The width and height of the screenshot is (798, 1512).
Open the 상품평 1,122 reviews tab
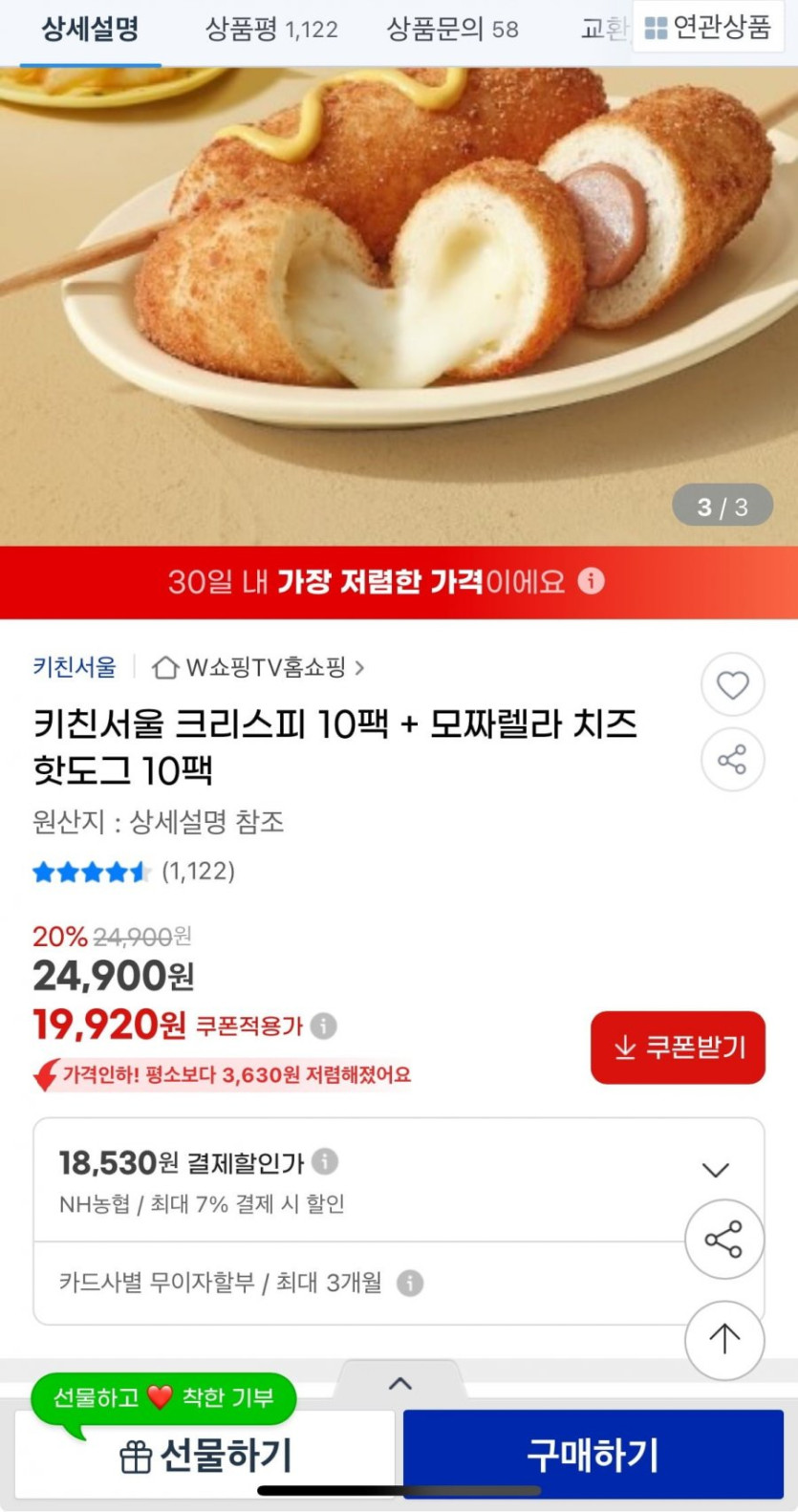click(x=271, y=30)
